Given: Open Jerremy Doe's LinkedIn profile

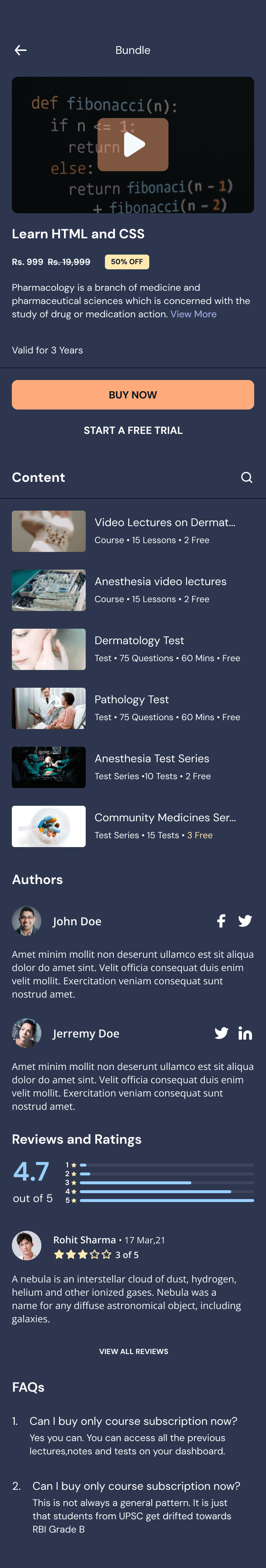Looking at the screenshot, I should pyautogui.click(x=245, y=1033).
